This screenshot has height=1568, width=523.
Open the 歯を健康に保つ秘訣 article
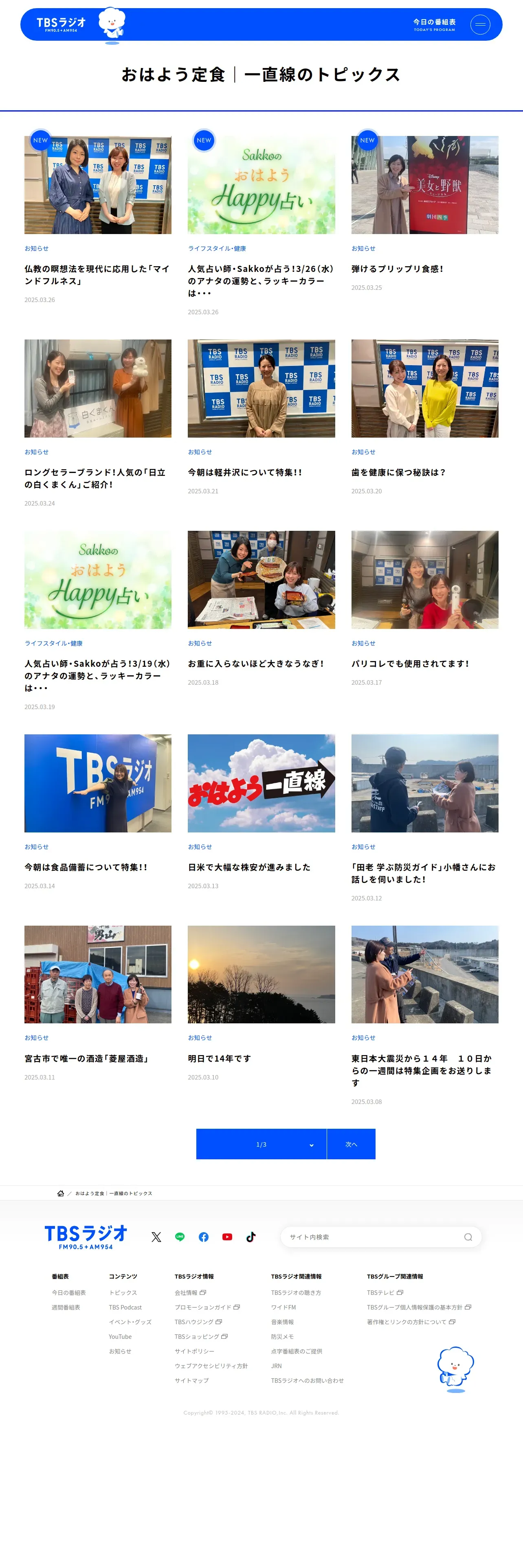(398, 472)
